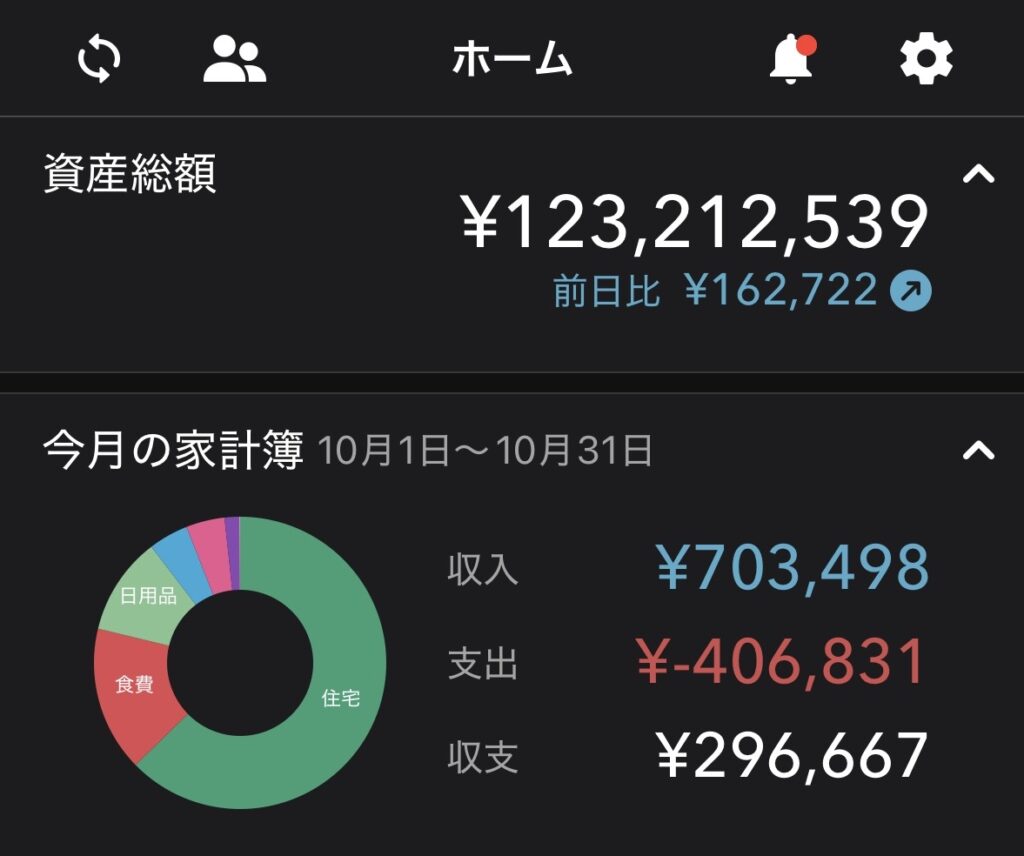This screenshot has height=856, width=1024.
Task: Open the monthly spending donut chart
Action: point(240,662)
